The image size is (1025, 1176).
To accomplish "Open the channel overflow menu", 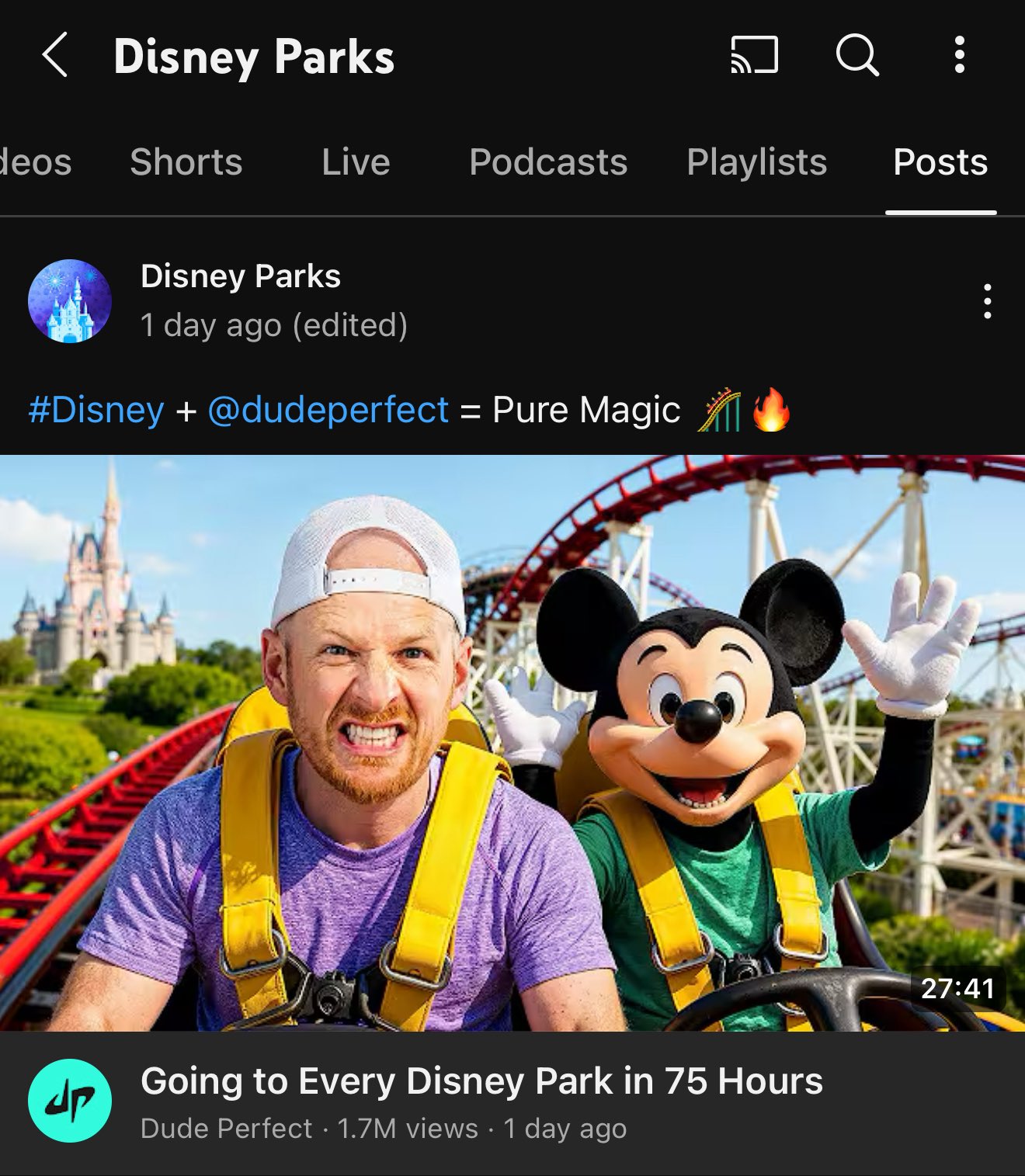I will (960, 55).
